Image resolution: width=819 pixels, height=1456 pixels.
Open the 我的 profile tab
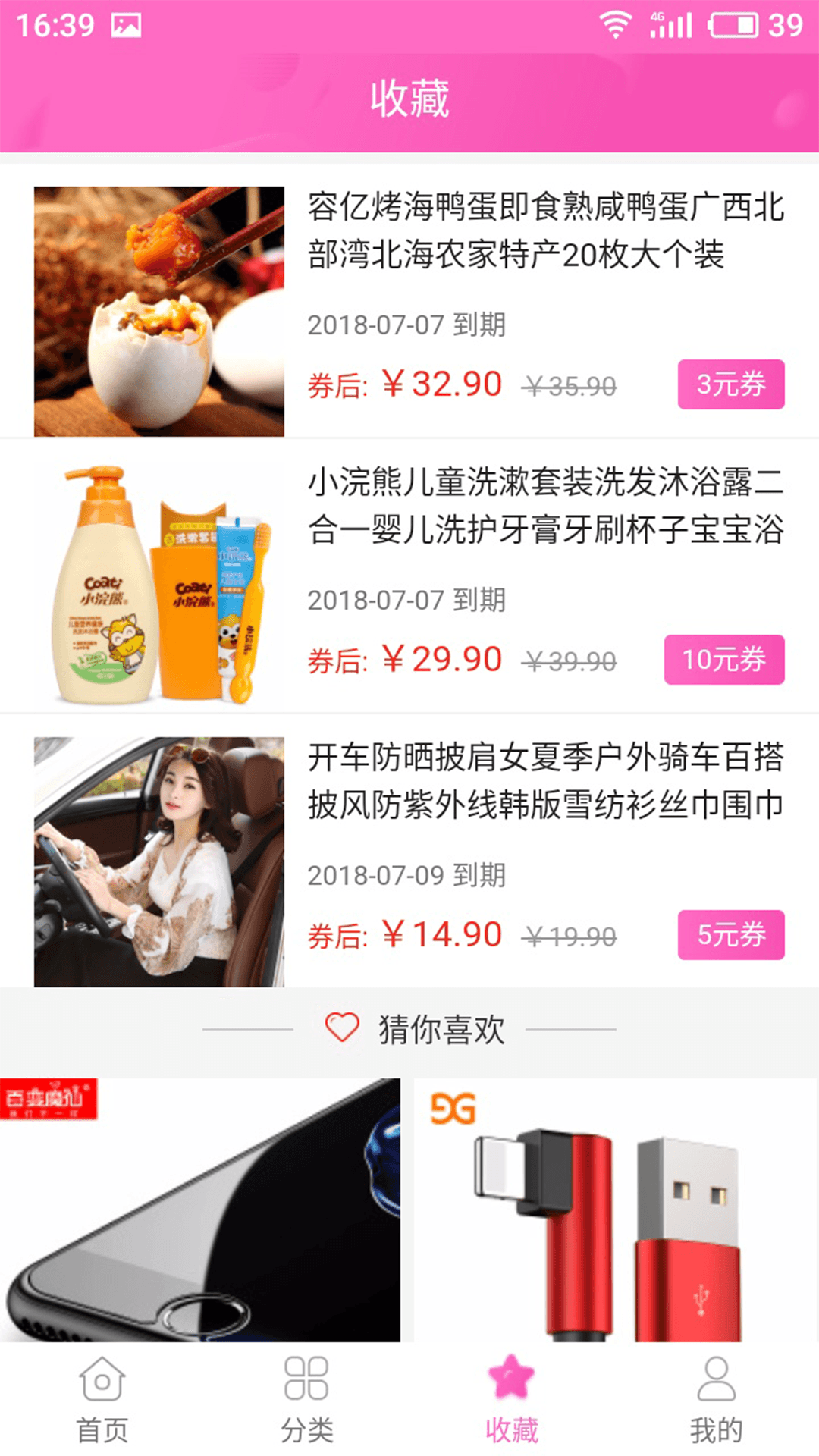pos(716,1399)
